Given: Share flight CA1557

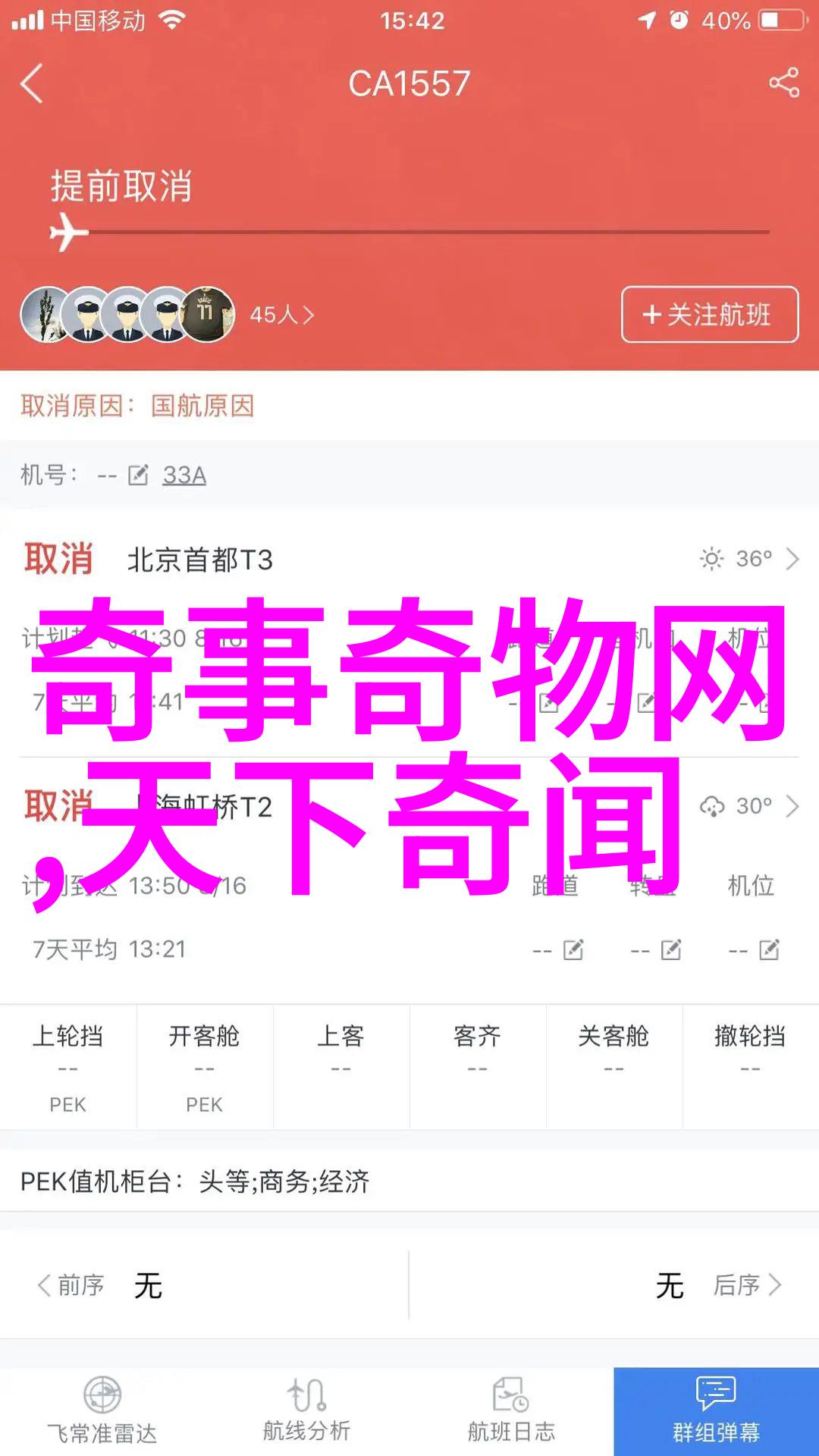Looking at the screenshot, I should (783, 83).
